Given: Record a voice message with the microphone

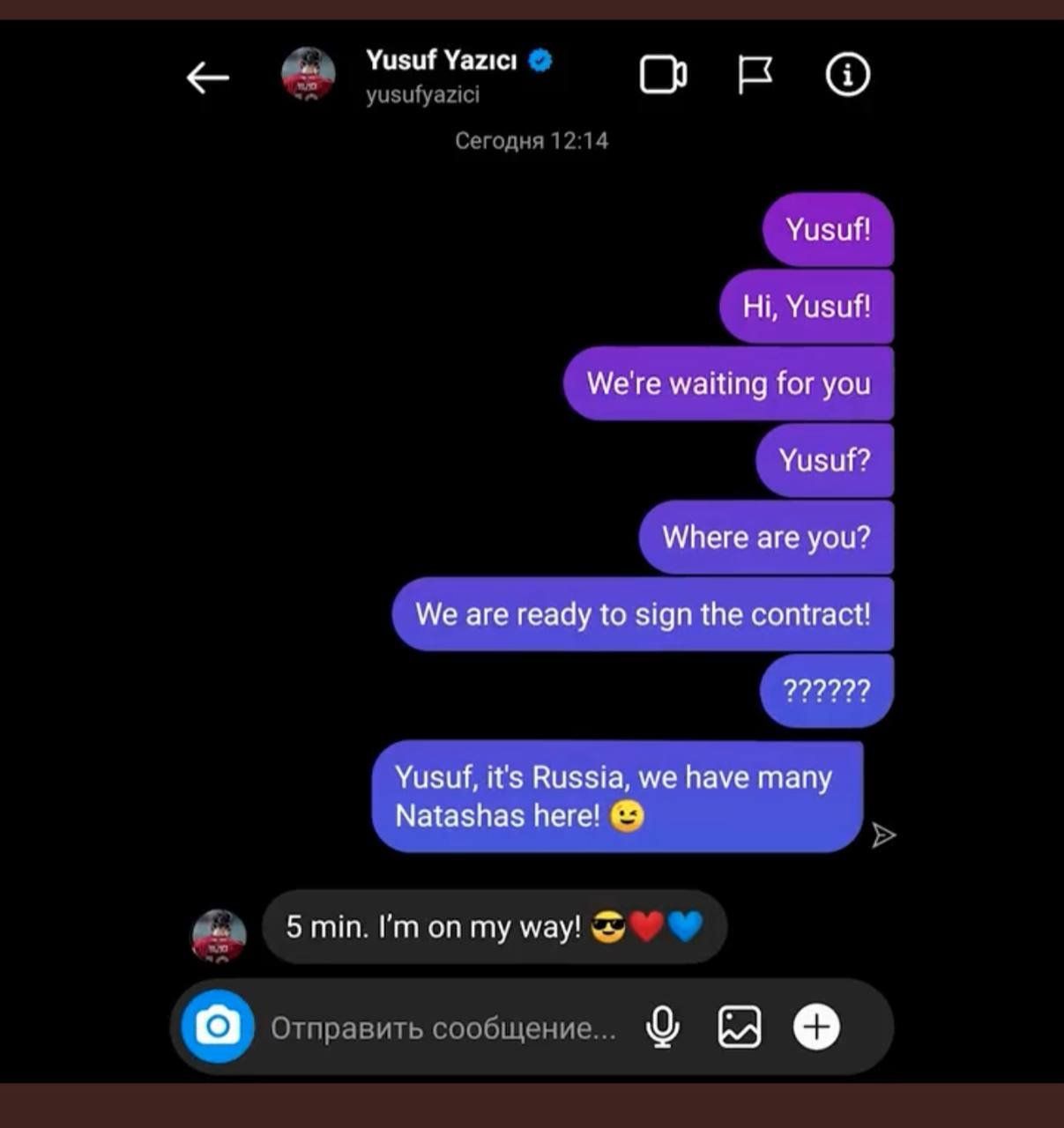Looking at the screenshot, I should 662,1028.
